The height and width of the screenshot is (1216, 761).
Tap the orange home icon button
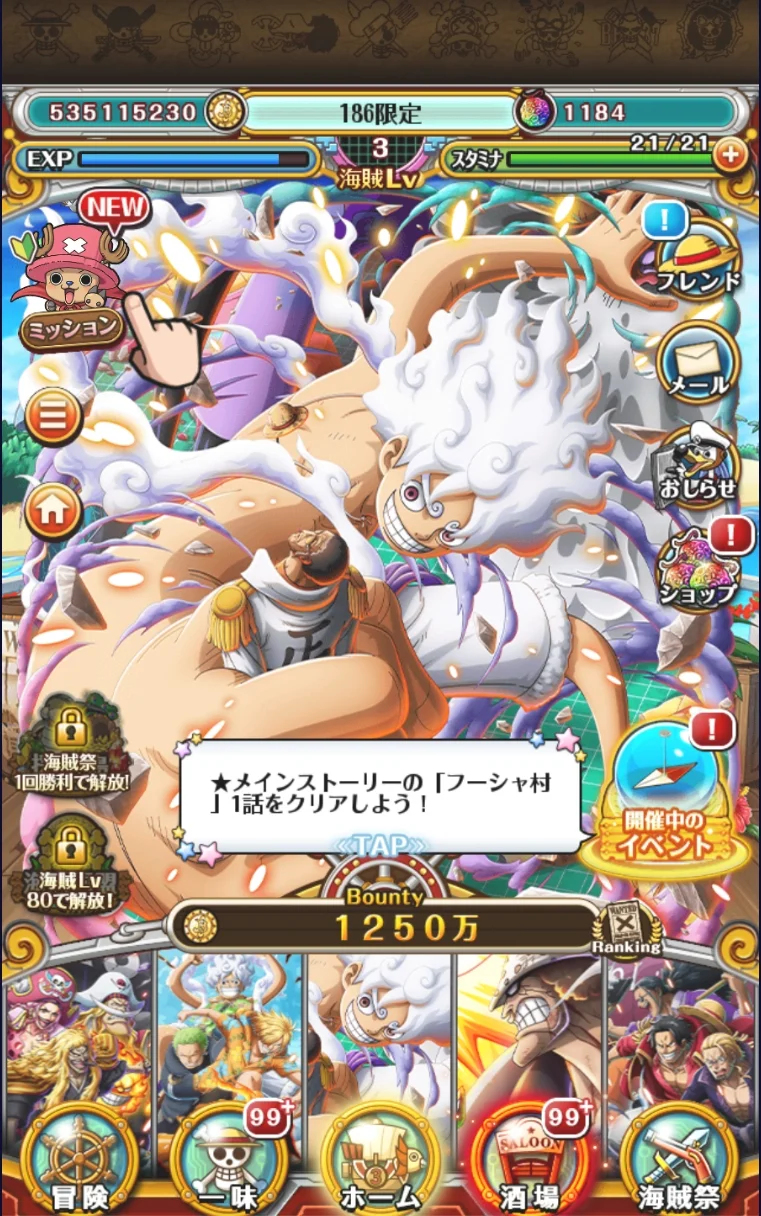(x=54, y=511)
